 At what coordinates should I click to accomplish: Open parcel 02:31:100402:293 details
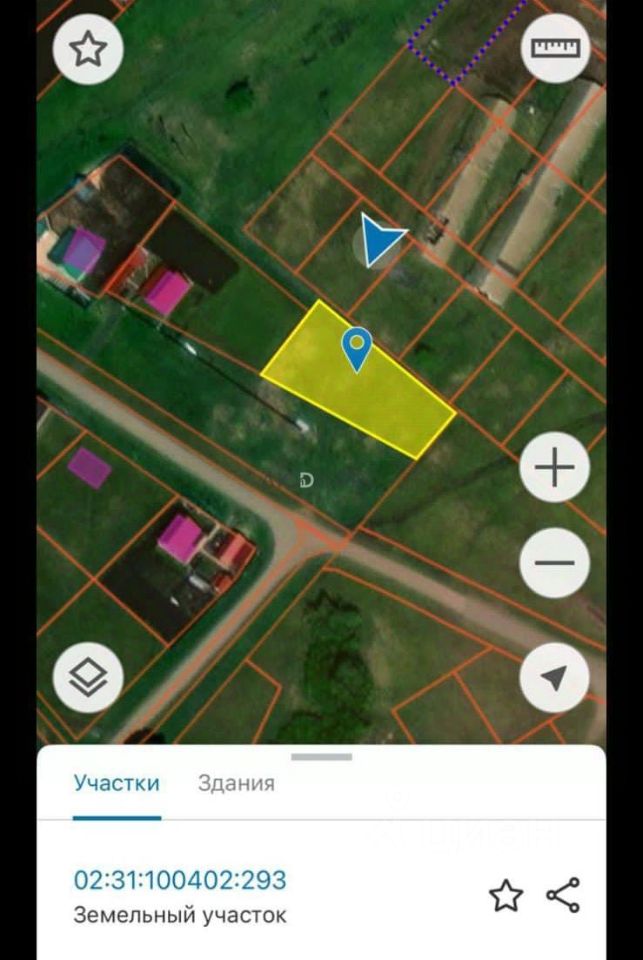coord(180,880)
